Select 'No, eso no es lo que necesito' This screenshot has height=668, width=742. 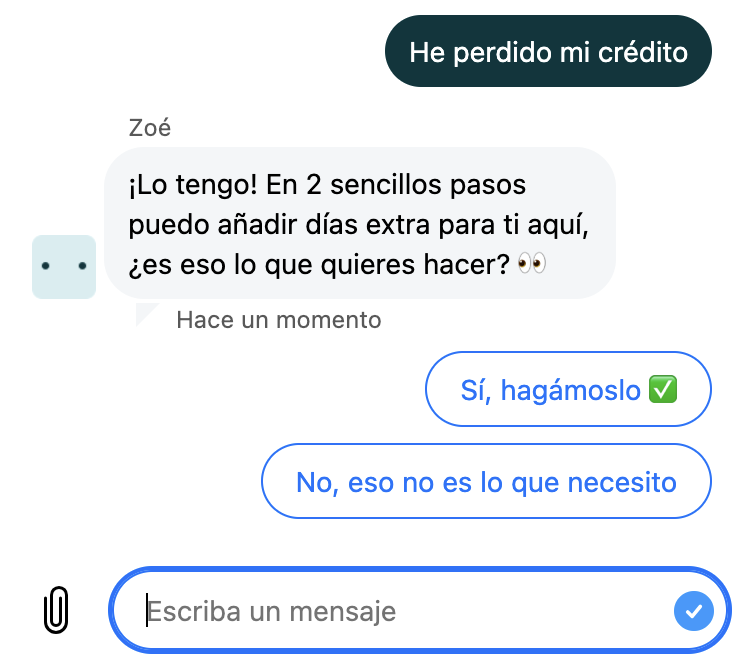pos(486,482)
